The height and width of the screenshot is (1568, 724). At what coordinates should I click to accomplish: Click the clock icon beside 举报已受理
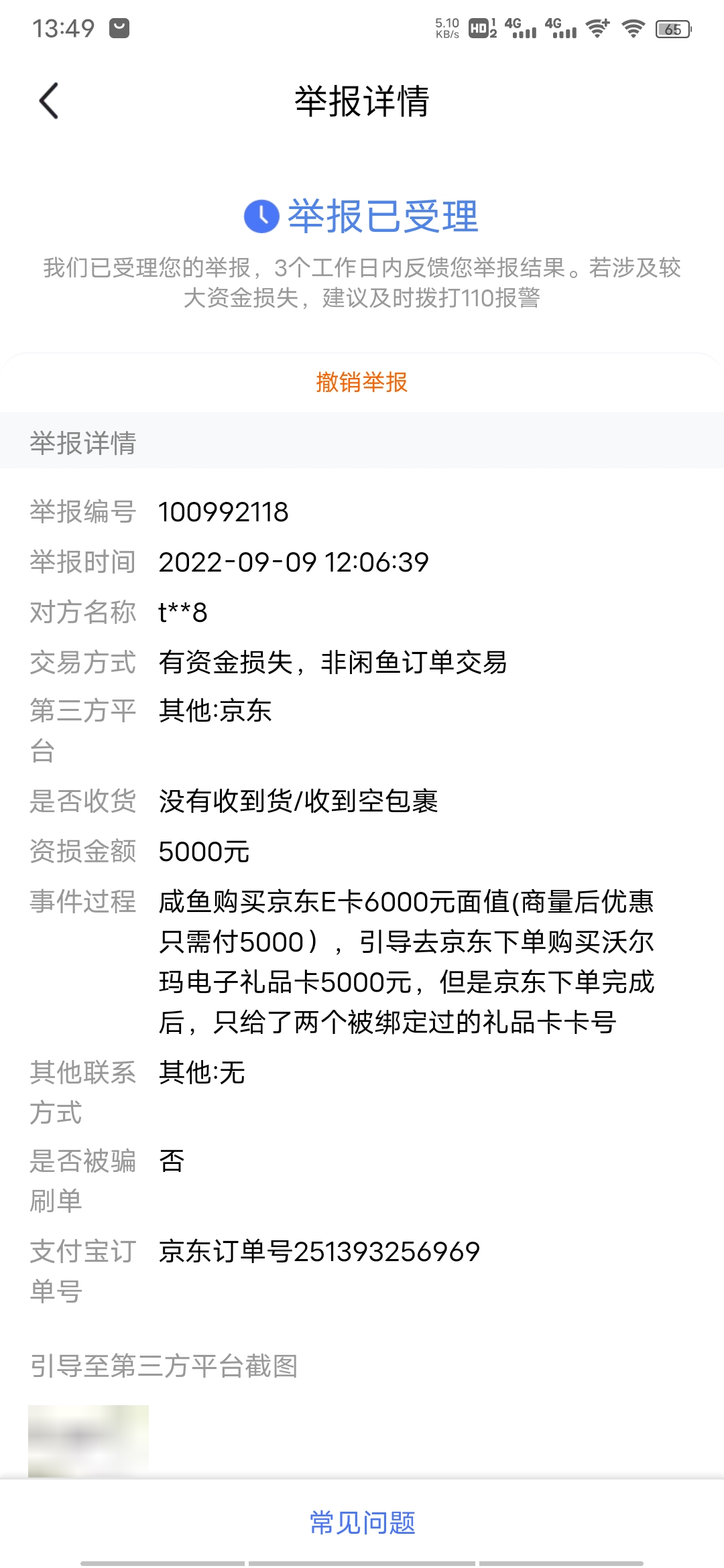[x=260, y=216]
